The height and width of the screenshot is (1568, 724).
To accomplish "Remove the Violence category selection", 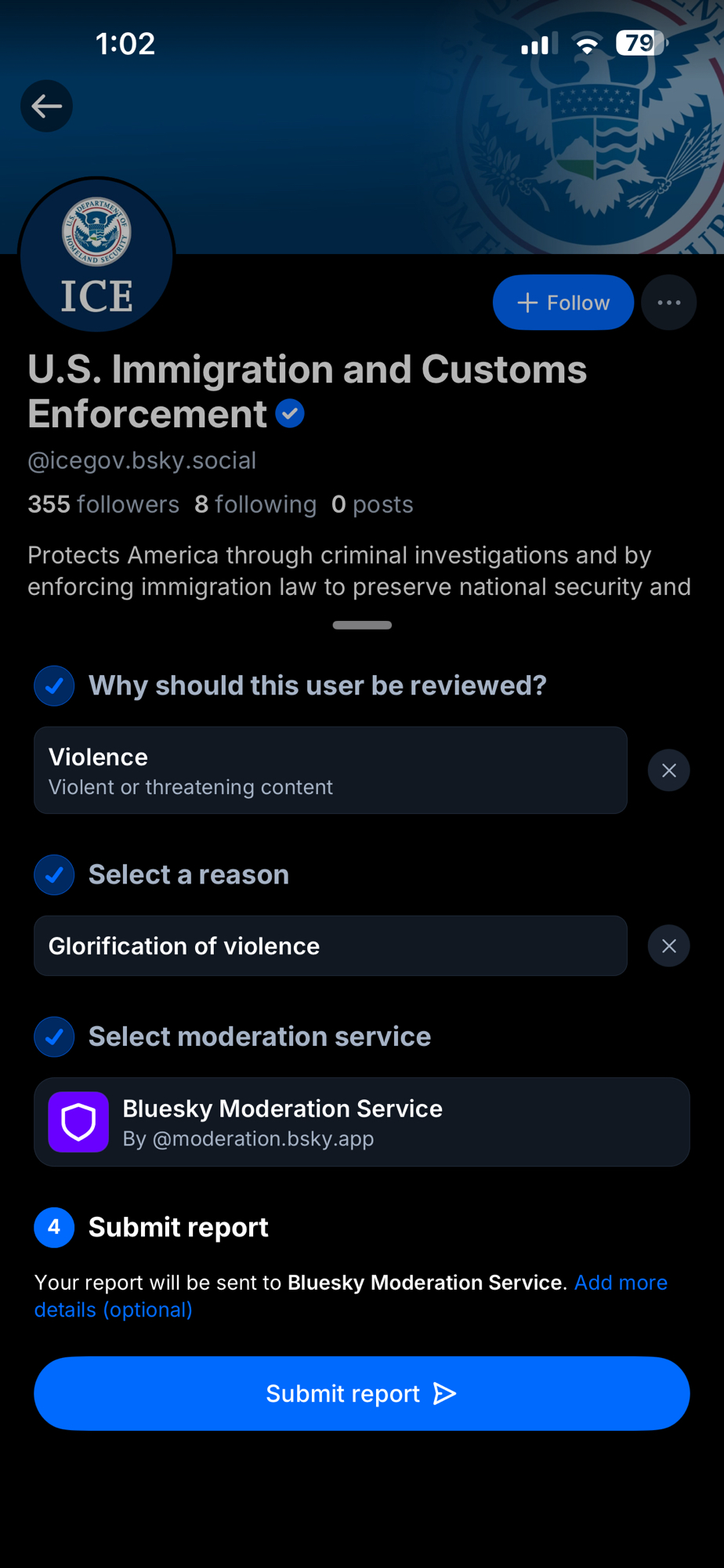I will (x=668, y=771).
